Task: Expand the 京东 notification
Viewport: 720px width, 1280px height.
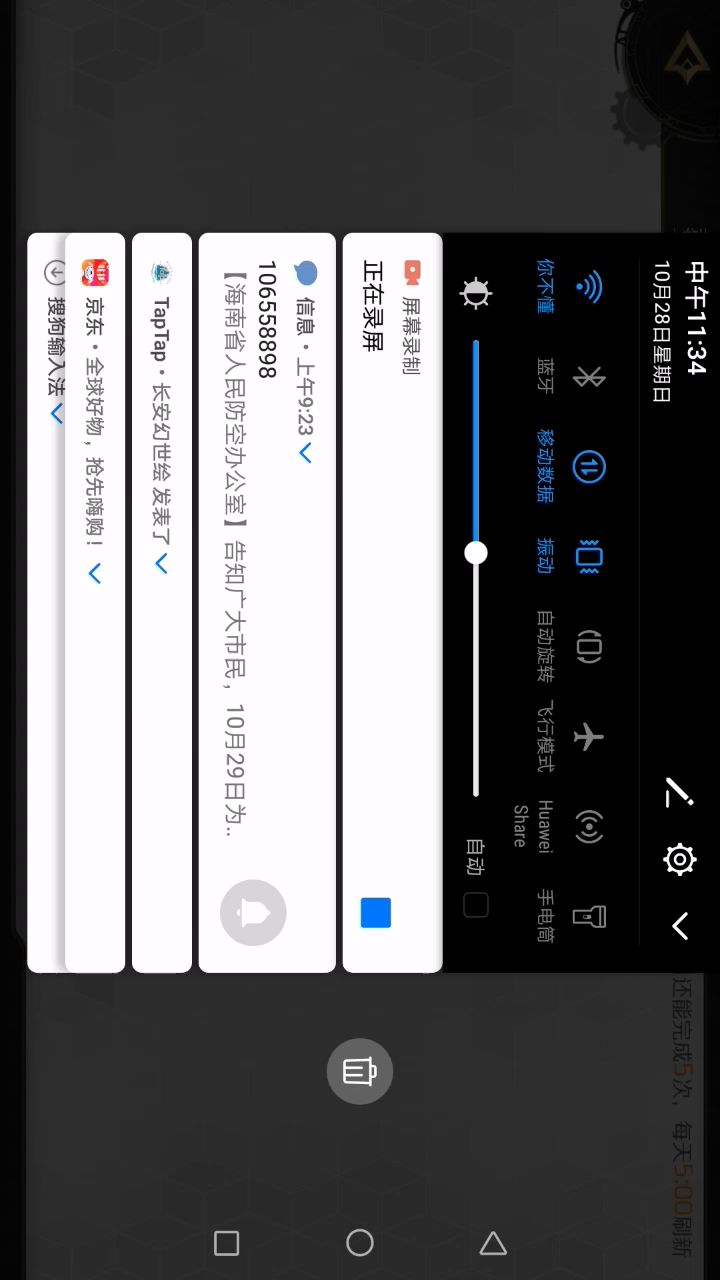Action: click(95, 574)
